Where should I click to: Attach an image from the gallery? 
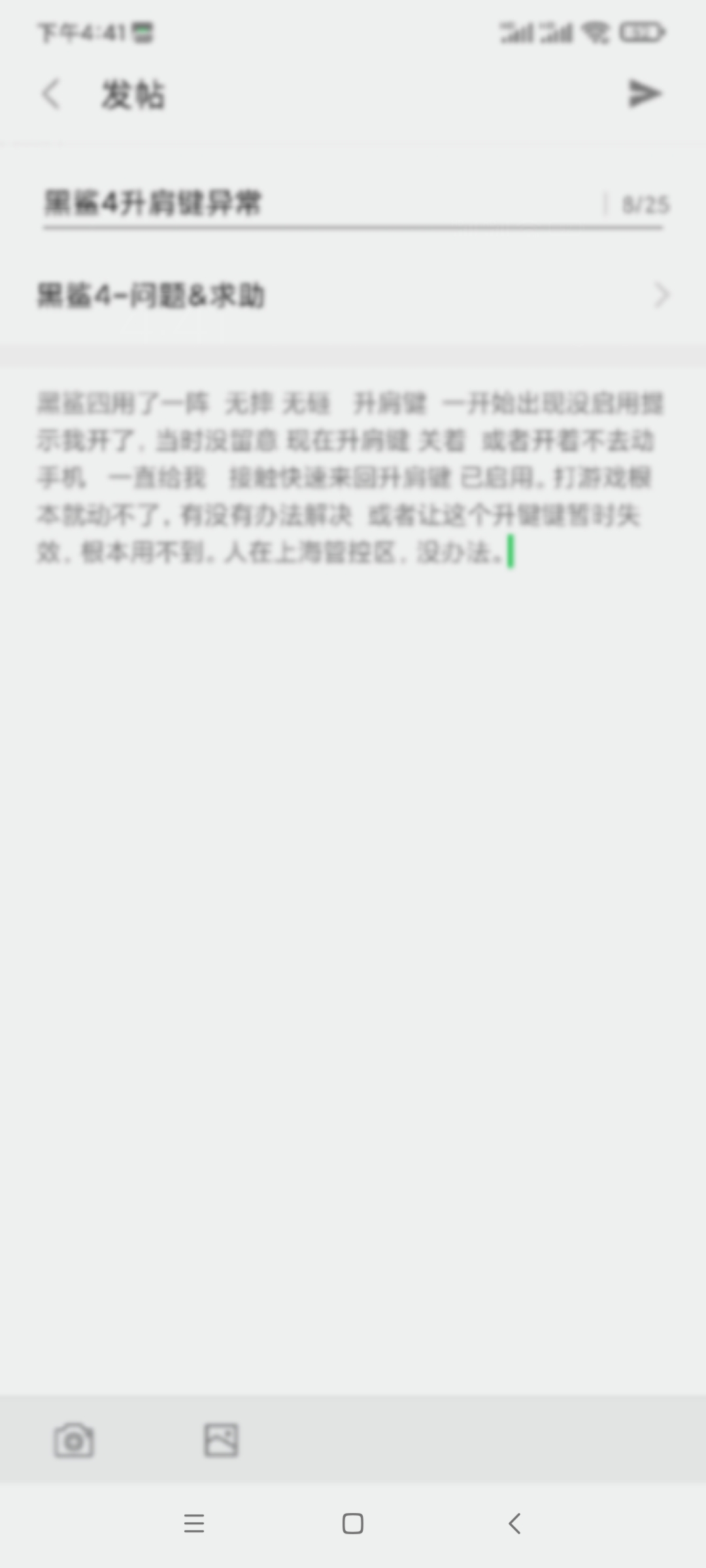[x=221, y=1441]
